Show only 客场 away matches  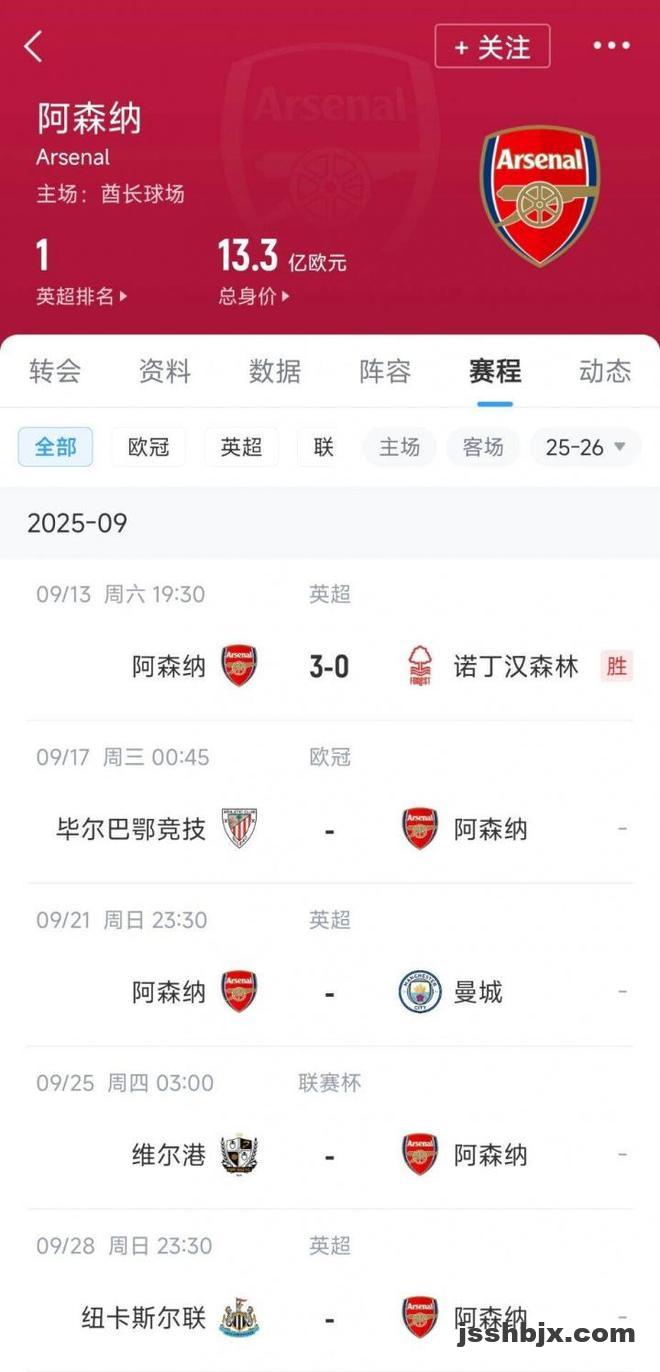(483, 447)
